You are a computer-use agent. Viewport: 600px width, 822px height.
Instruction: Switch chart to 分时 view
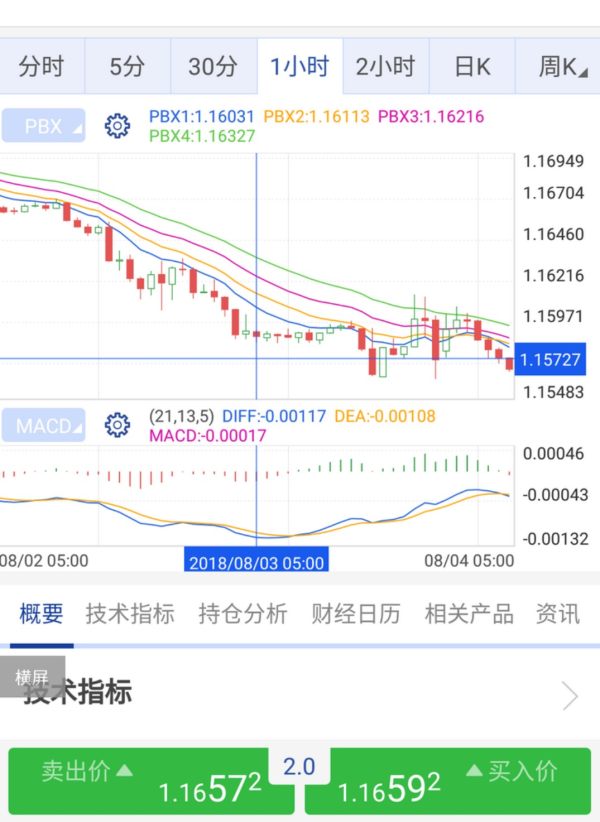coord(41,67)
